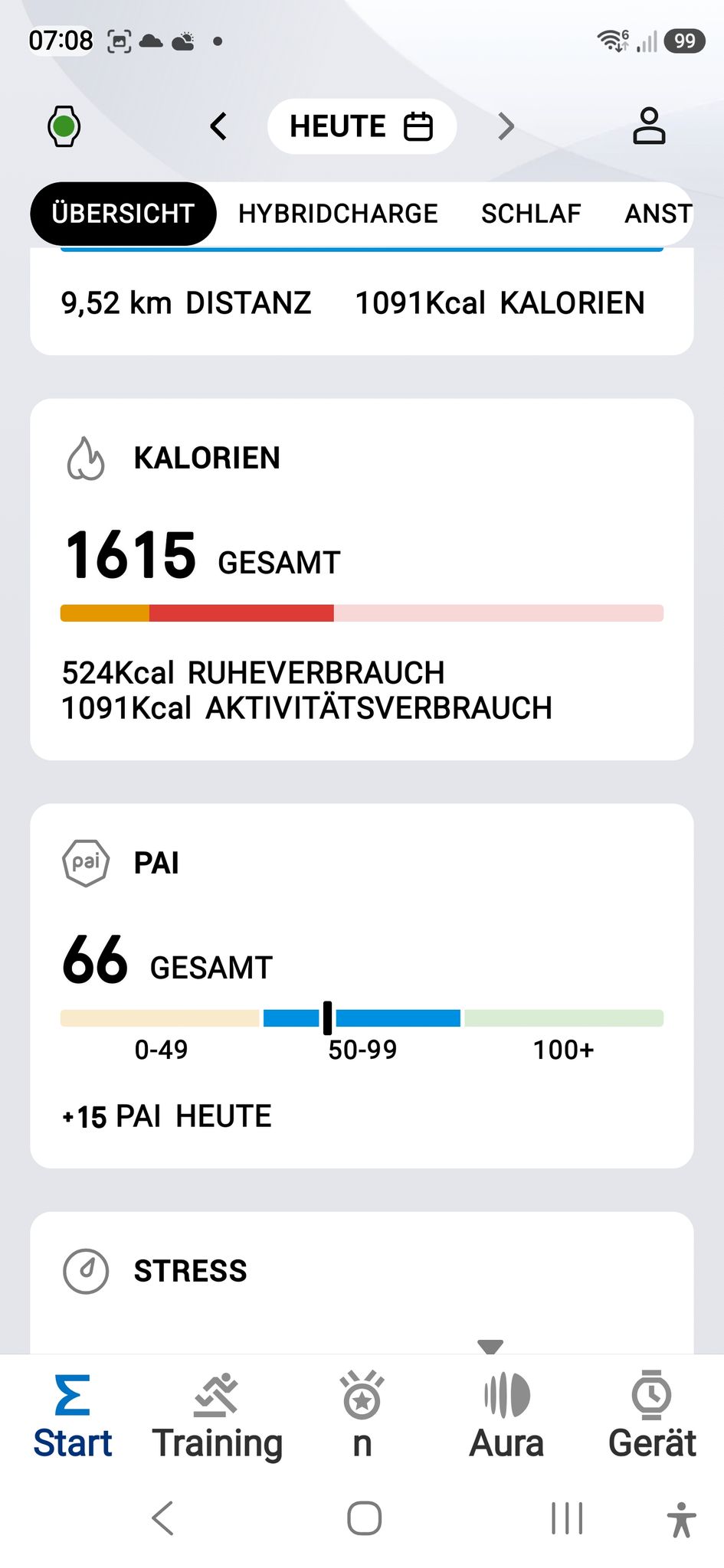This screenshot has width=724, height=1568.
Task: Switch to the Aura tab
Action: coord(506,1416)
